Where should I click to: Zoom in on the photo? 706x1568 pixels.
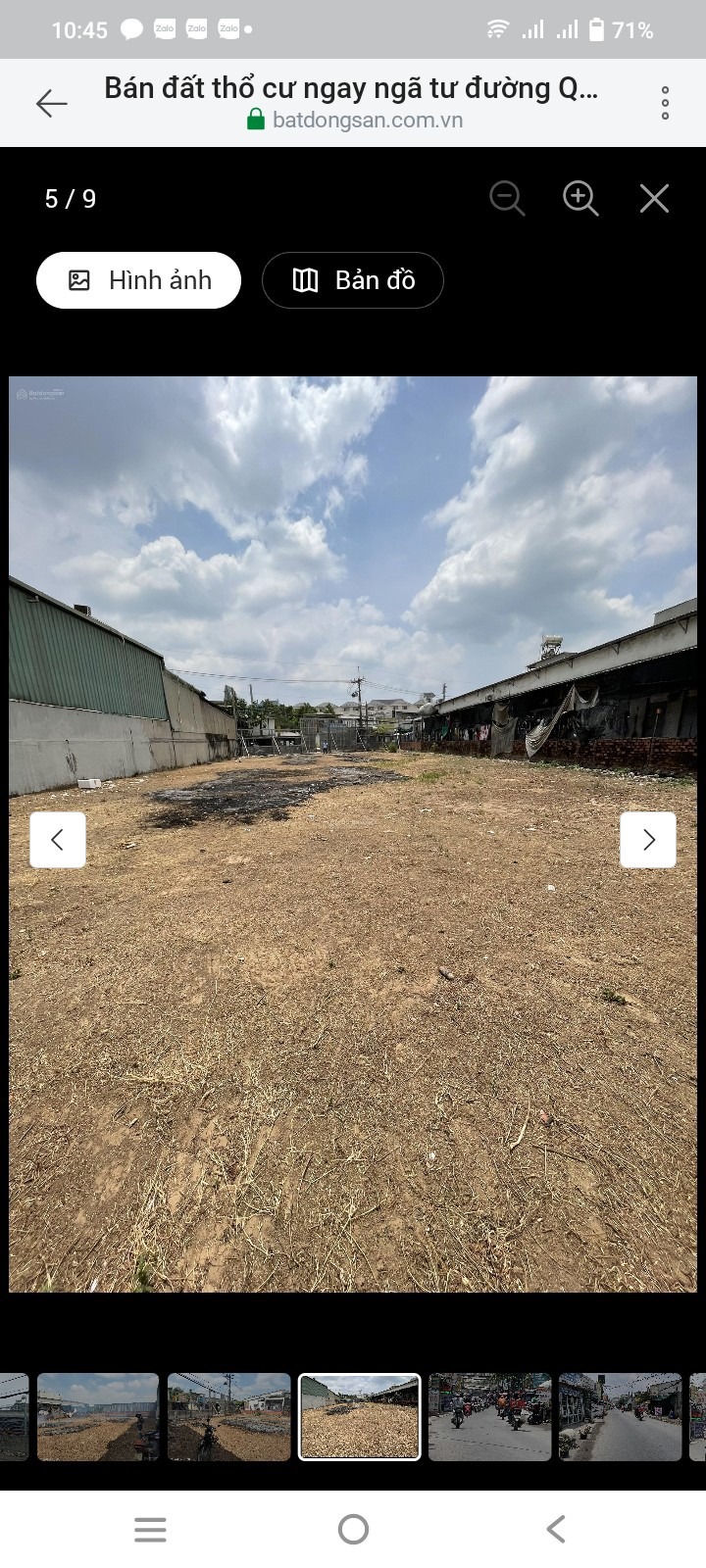click(x=580, y=199)
